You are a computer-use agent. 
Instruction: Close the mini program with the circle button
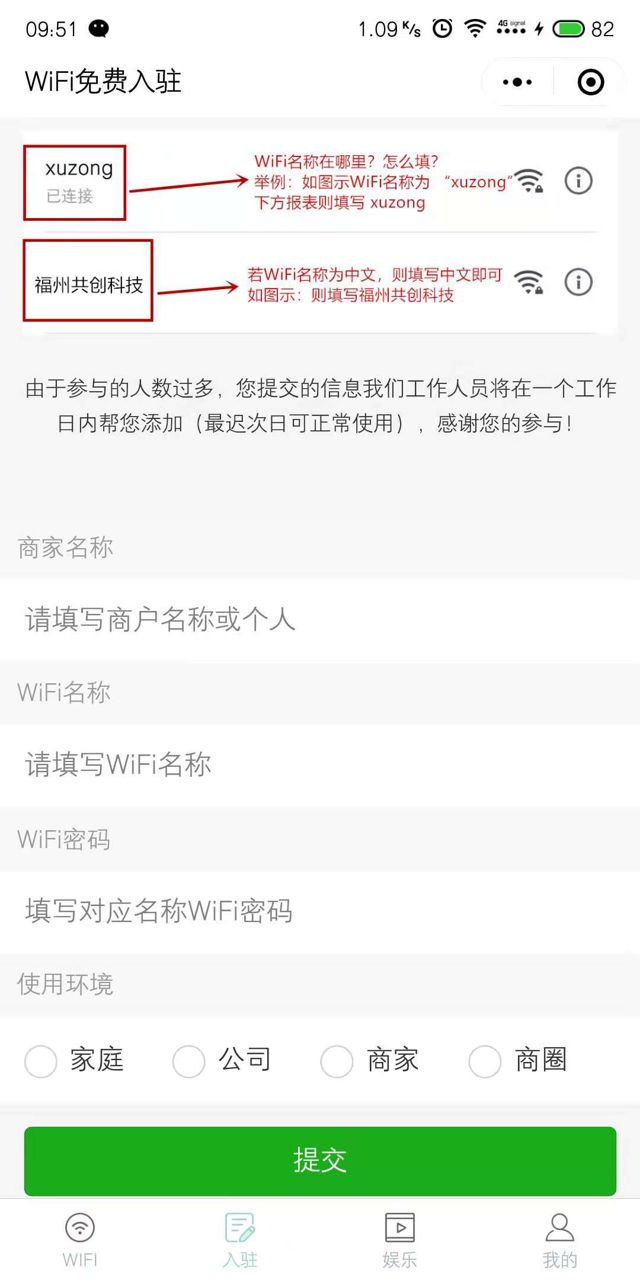tap(591, 82)
